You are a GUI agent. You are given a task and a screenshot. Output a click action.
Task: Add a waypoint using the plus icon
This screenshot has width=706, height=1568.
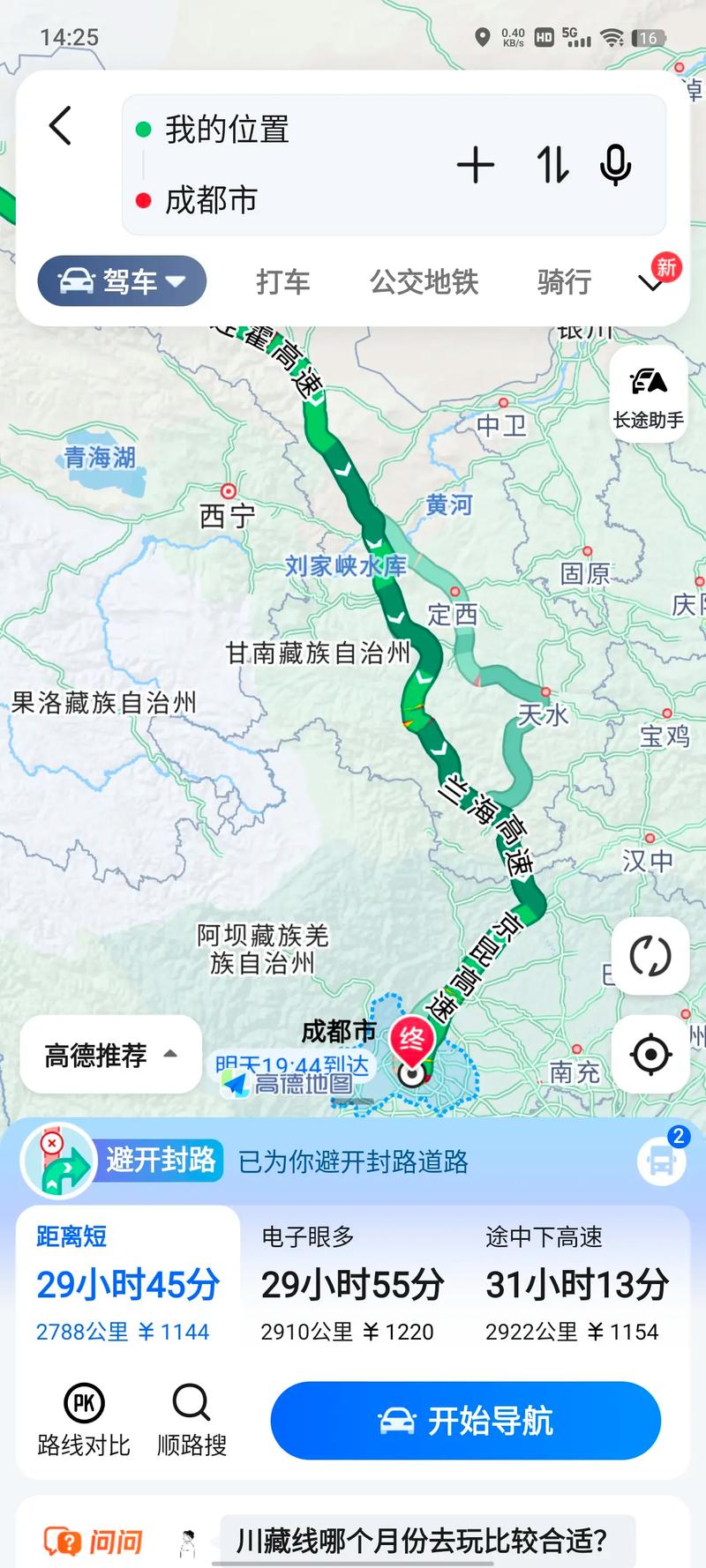coord(477,166)
